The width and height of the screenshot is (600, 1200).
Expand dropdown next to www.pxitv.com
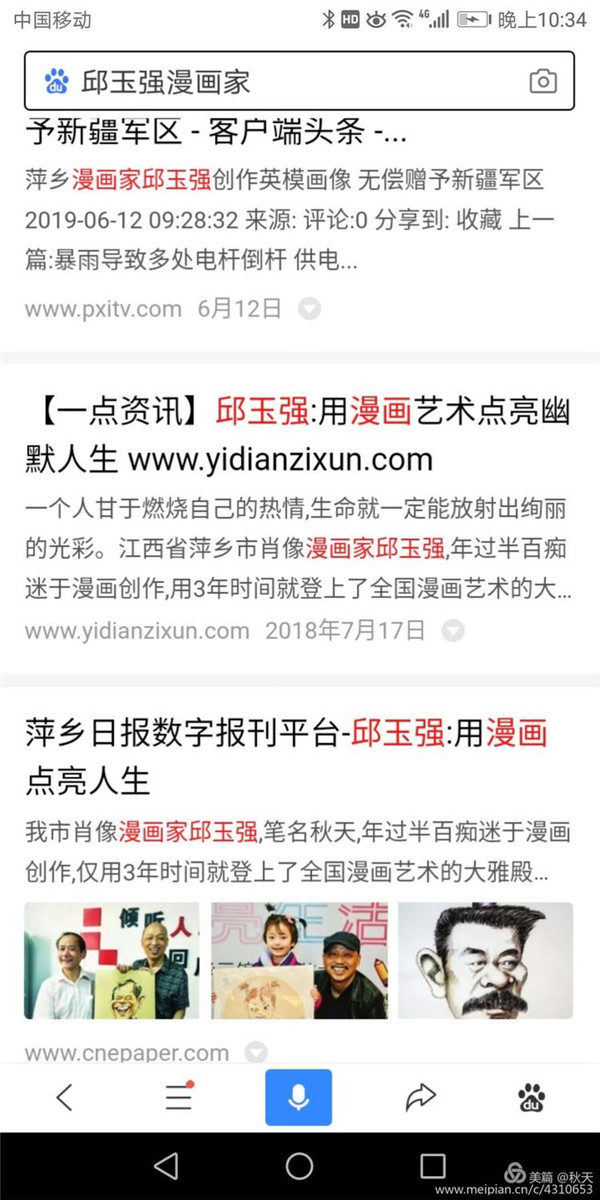(310, 309)
